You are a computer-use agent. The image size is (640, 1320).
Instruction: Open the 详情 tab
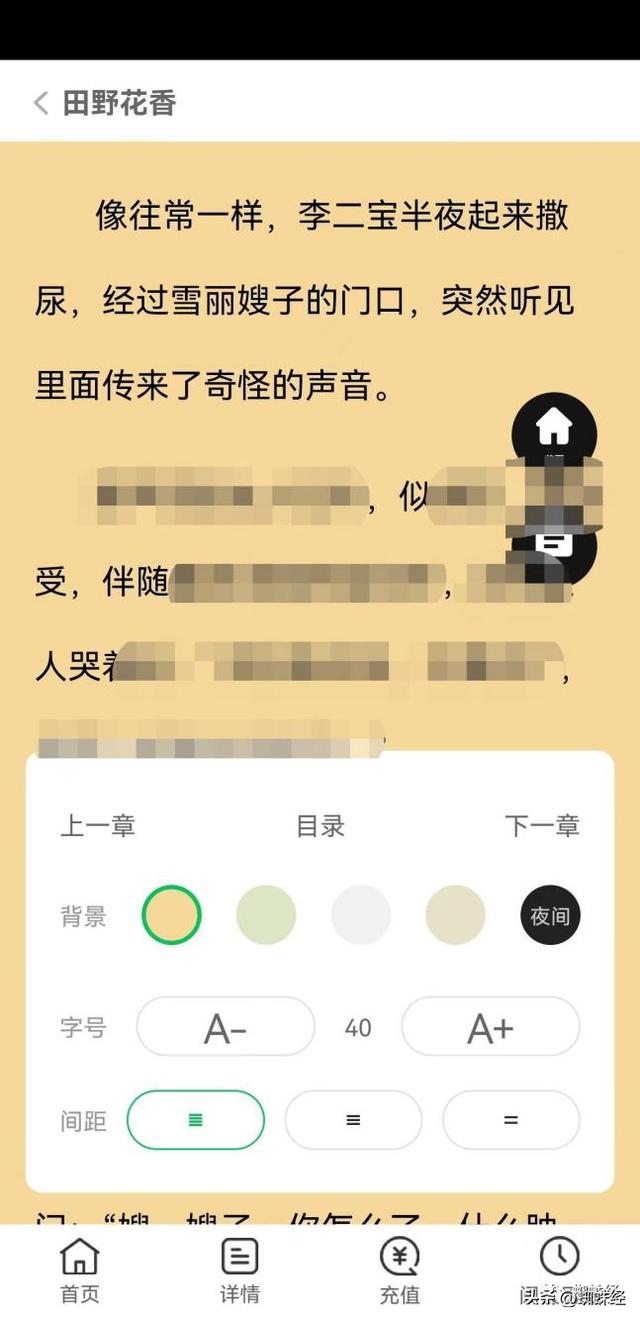click(x=240, y=1271)
